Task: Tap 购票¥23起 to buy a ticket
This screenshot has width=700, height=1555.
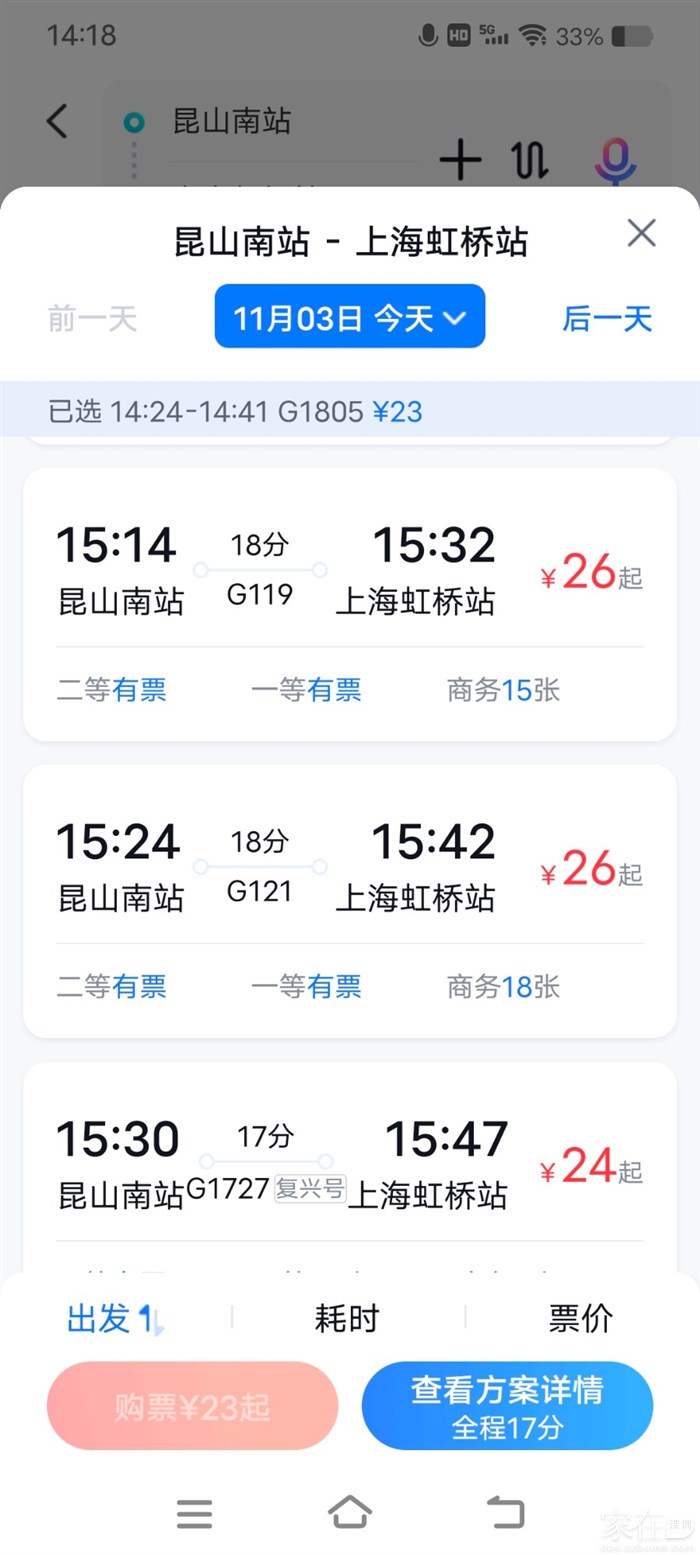Action: click(x=192, y=1406)
